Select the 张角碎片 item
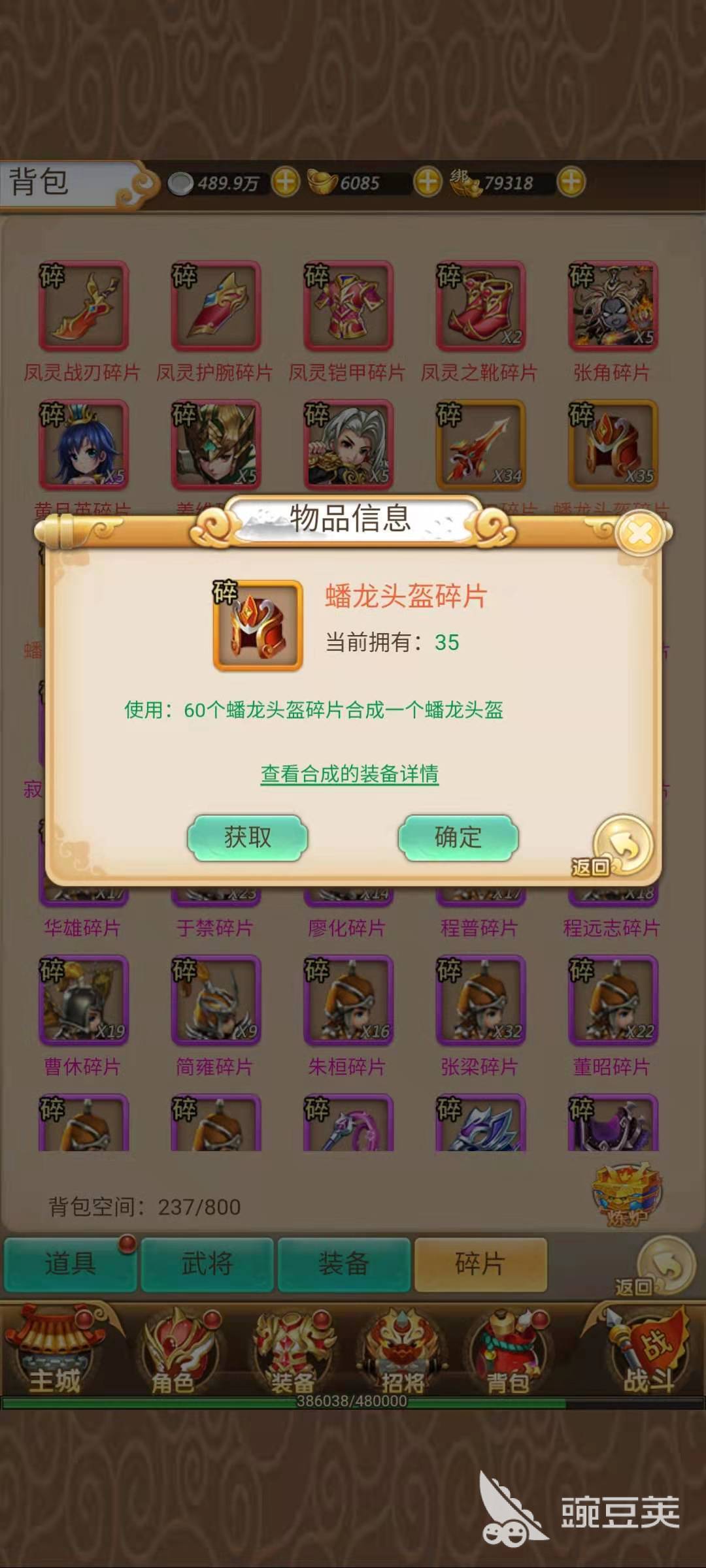This screenshot has height=1568, width=706. [613, 306]
